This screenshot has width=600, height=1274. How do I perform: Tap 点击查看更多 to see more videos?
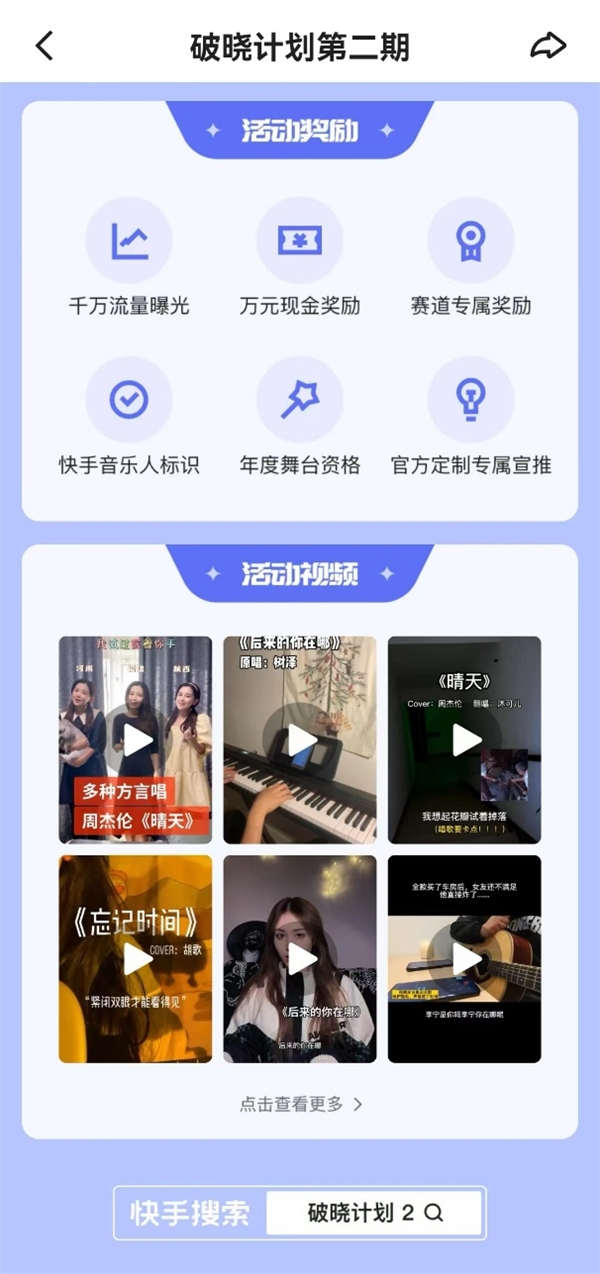(x=300, y=1104)
